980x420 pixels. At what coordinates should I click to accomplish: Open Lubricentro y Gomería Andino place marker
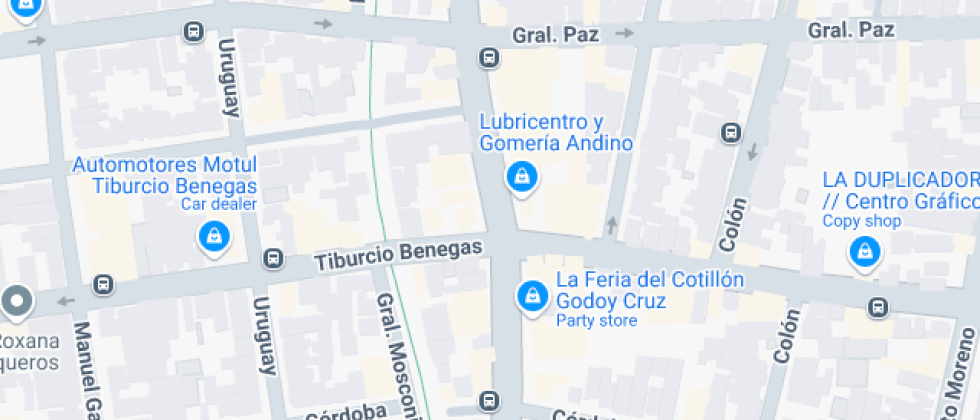(x=521, y=179)
